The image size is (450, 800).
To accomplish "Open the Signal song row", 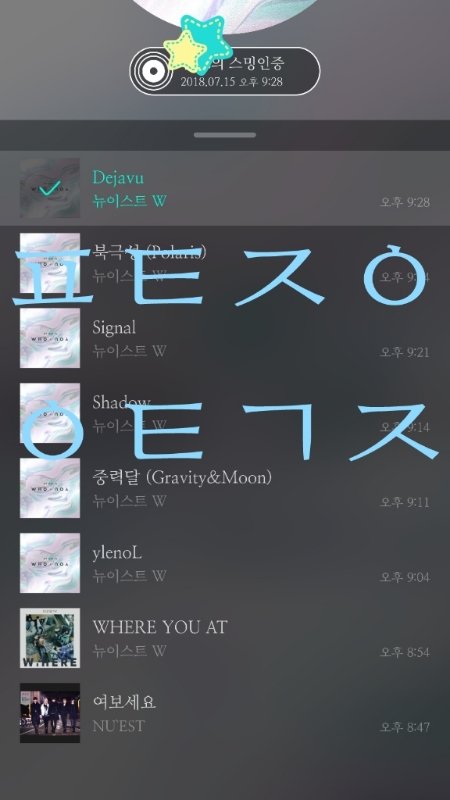I will pyautogui.click(x=225, y=338).
